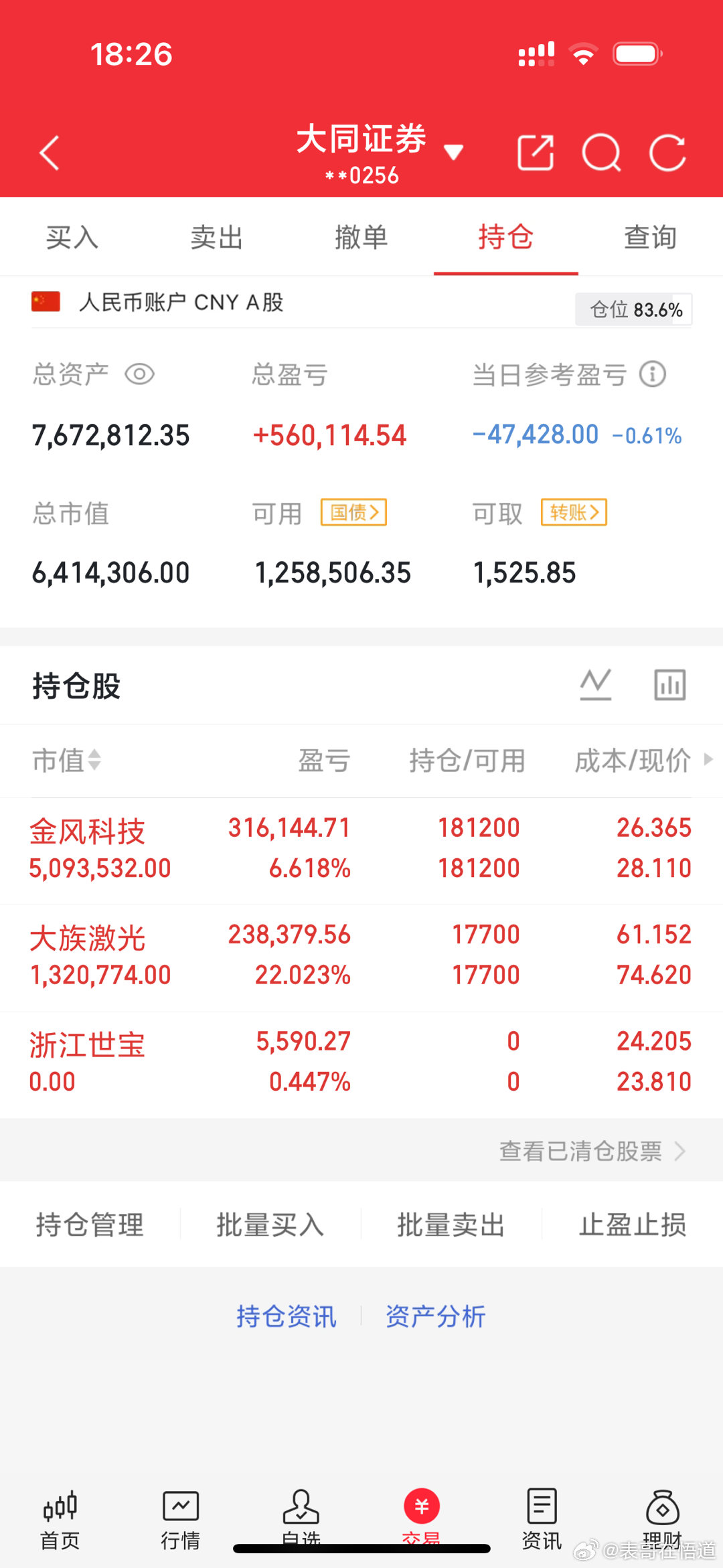The height and width of the screenshot is (1568, 723).
Task: Open the search icon
Action: click(x=601, y=153)
